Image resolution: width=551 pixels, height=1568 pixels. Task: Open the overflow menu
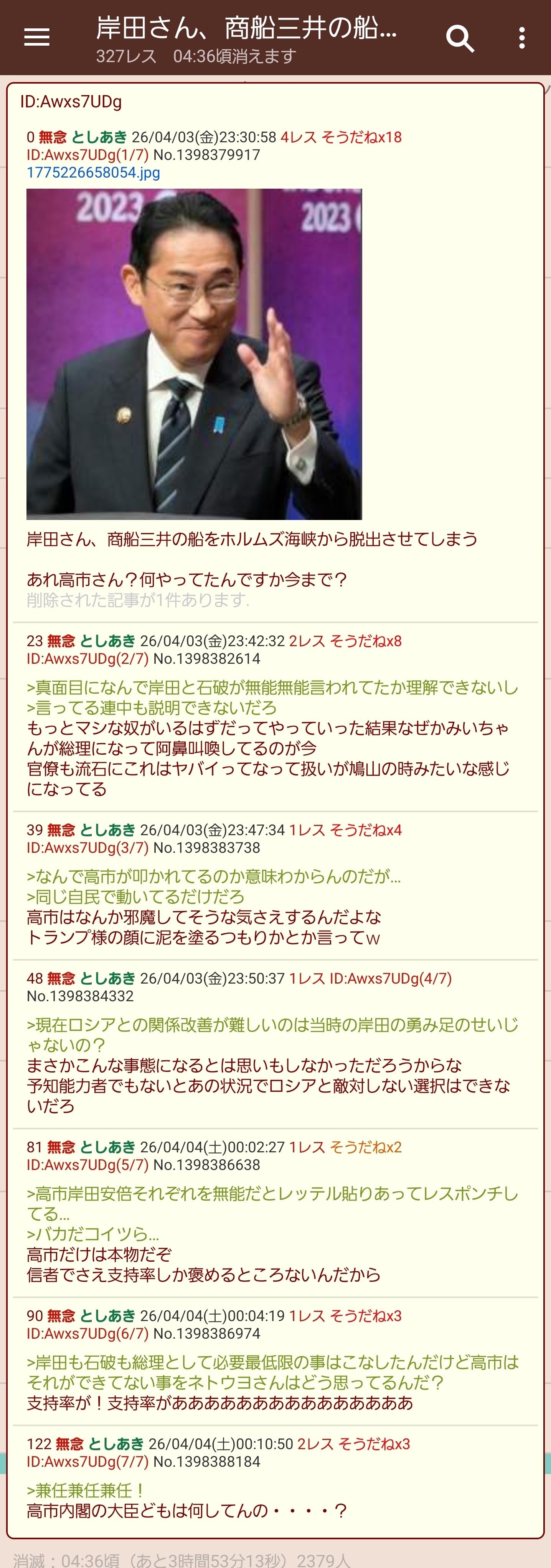521,38
